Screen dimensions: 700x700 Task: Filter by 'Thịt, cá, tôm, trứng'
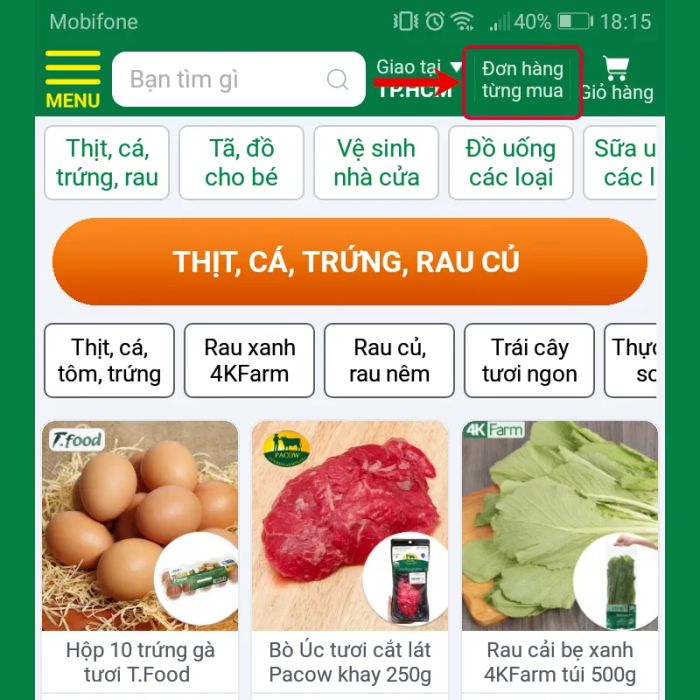coord(109,361)
